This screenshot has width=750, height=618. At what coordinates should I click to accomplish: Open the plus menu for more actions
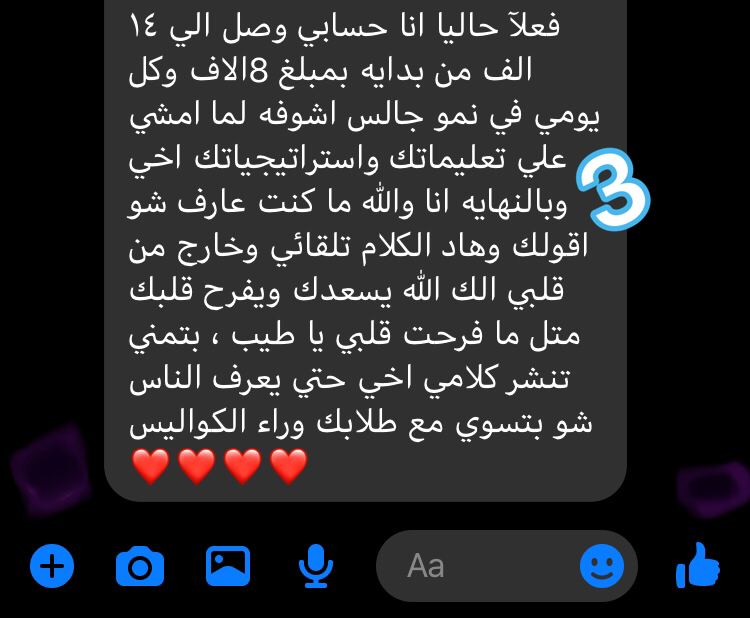click(x=52, y=567)
